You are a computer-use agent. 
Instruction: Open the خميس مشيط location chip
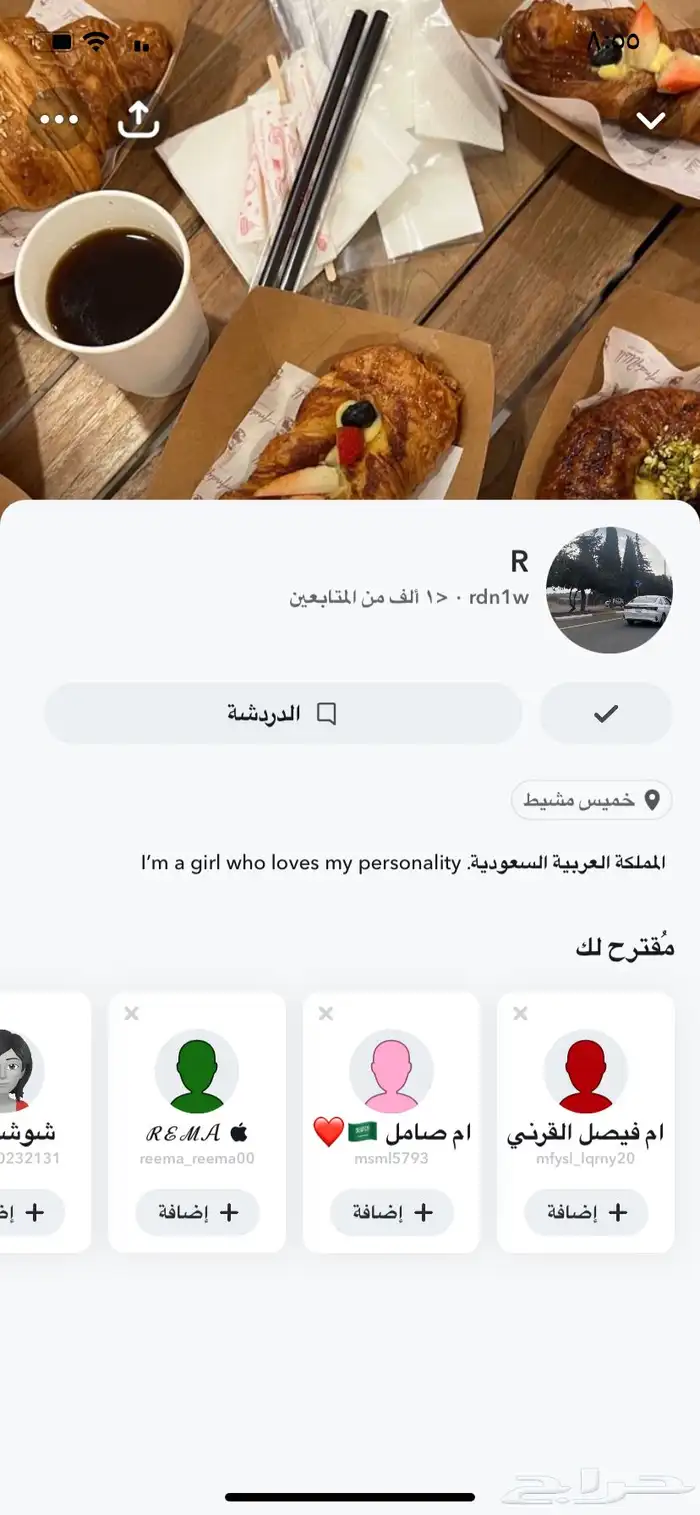(x=592, y=800)
